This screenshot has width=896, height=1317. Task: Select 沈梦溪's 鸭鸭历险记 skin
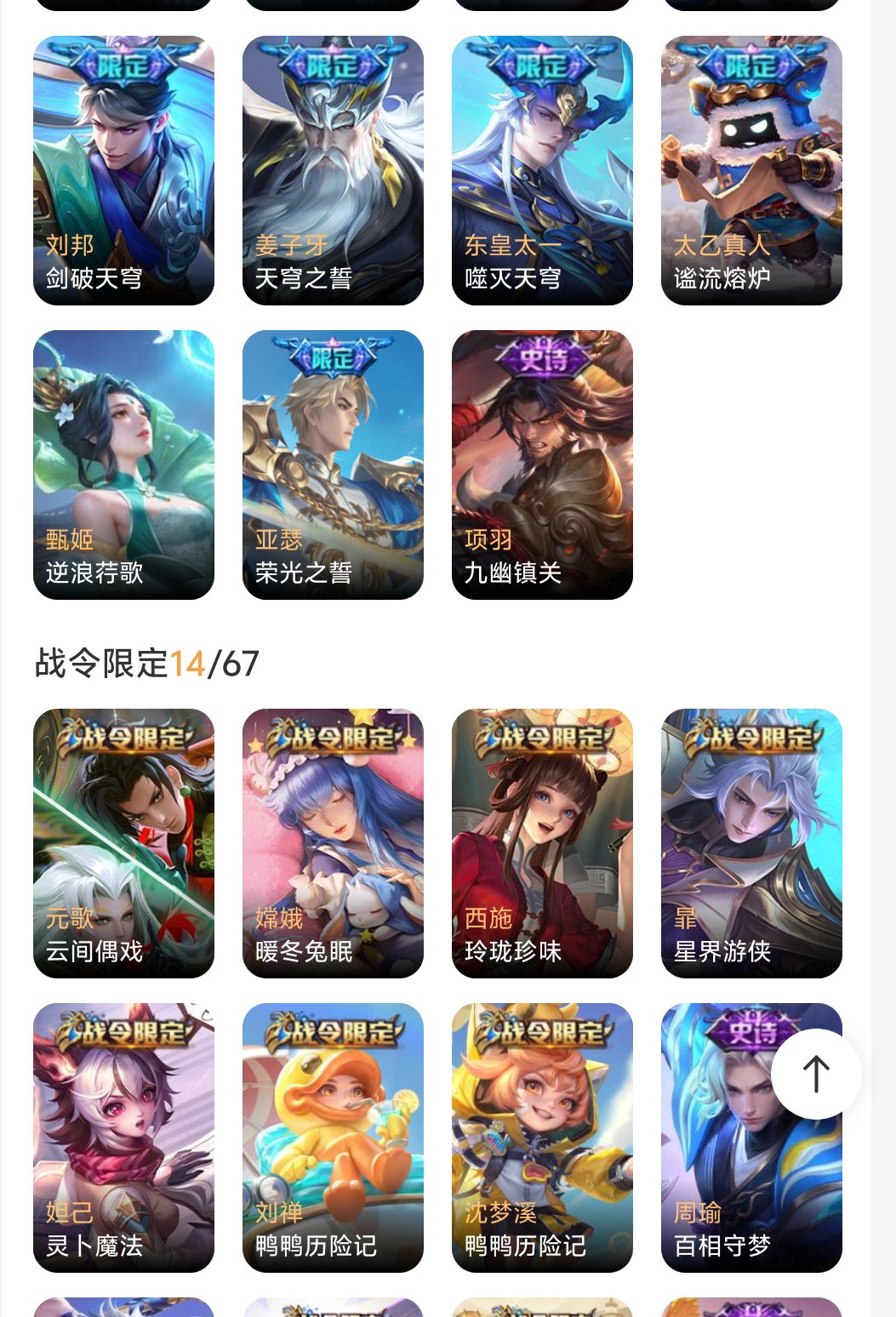[542, 1137]
